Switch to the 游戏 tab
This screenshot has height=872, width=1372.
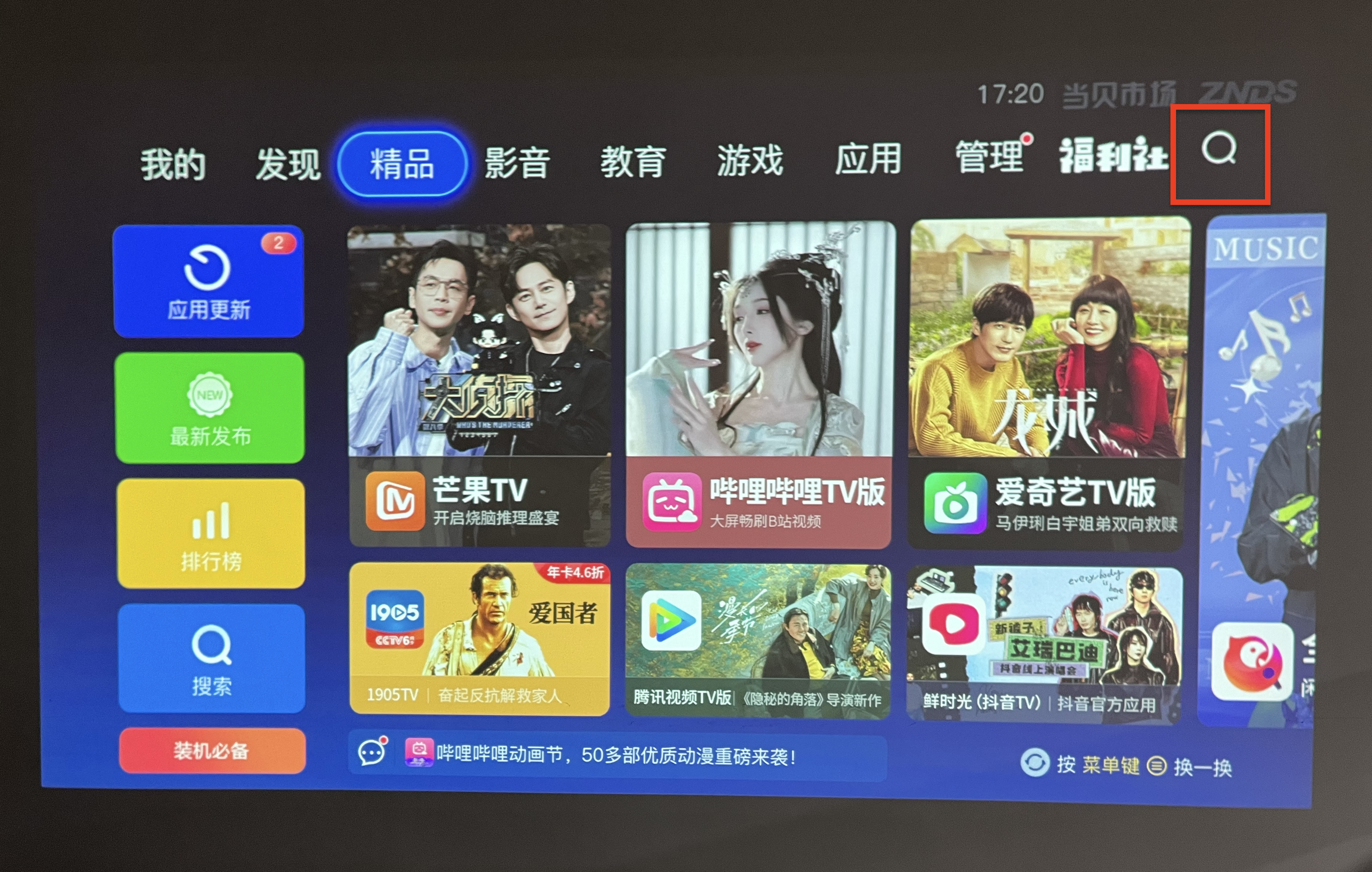click(750, 160)
